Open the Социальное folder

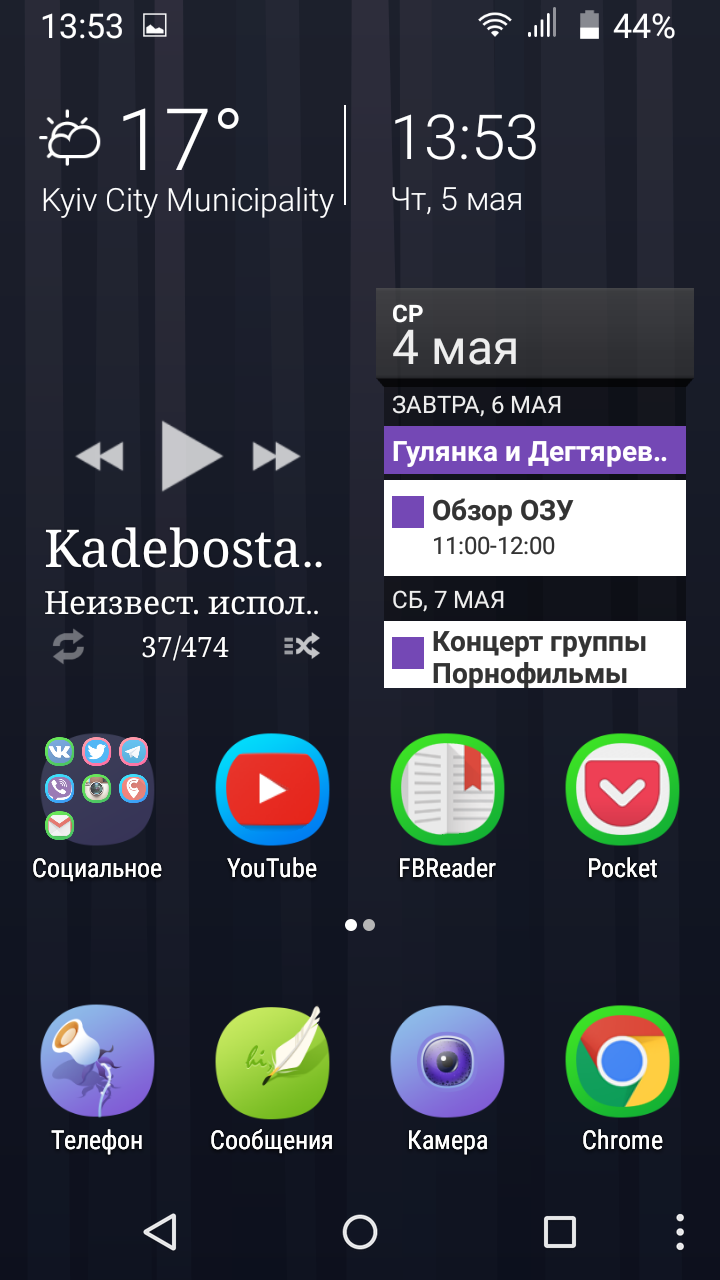point(97,790)
